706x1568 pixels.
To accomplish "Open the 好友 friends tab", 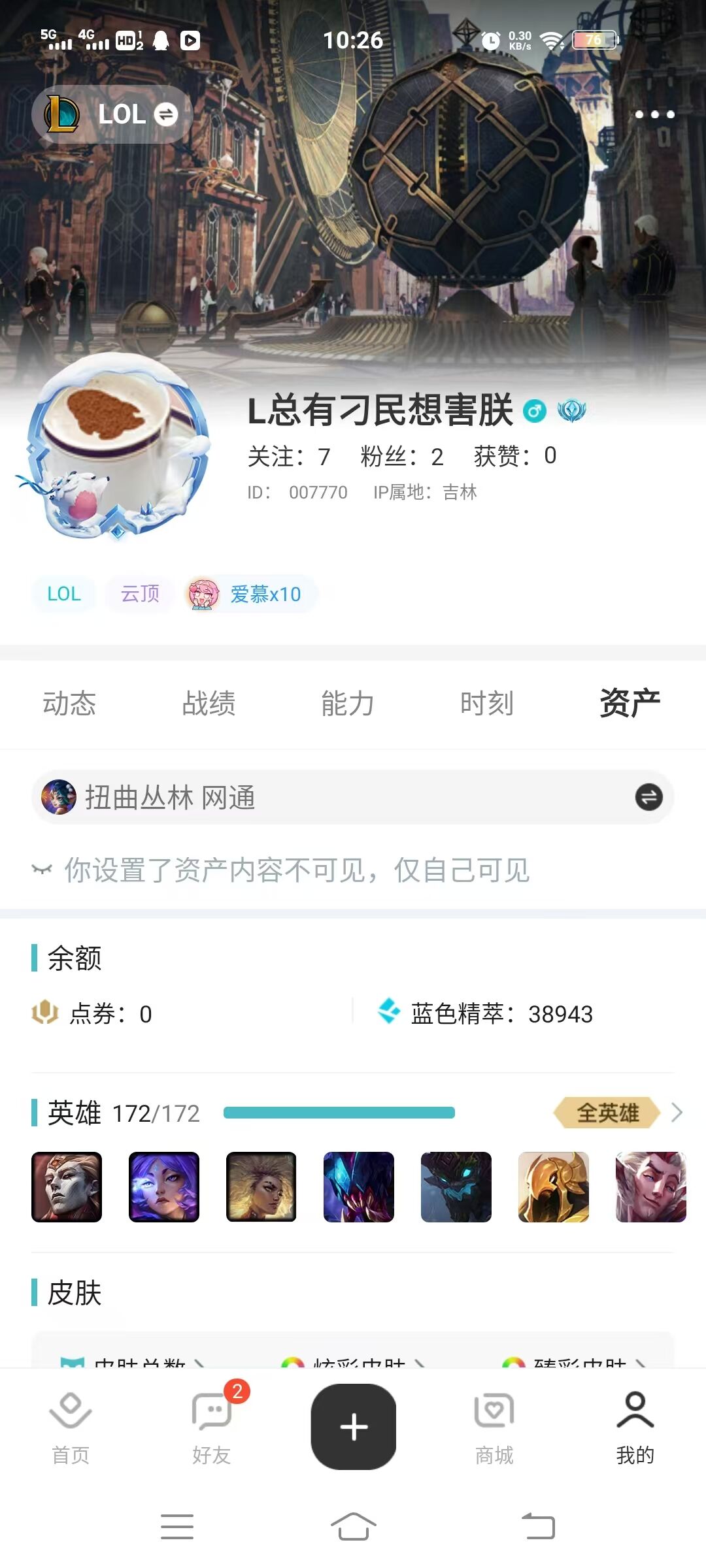I will [212, 1428].
